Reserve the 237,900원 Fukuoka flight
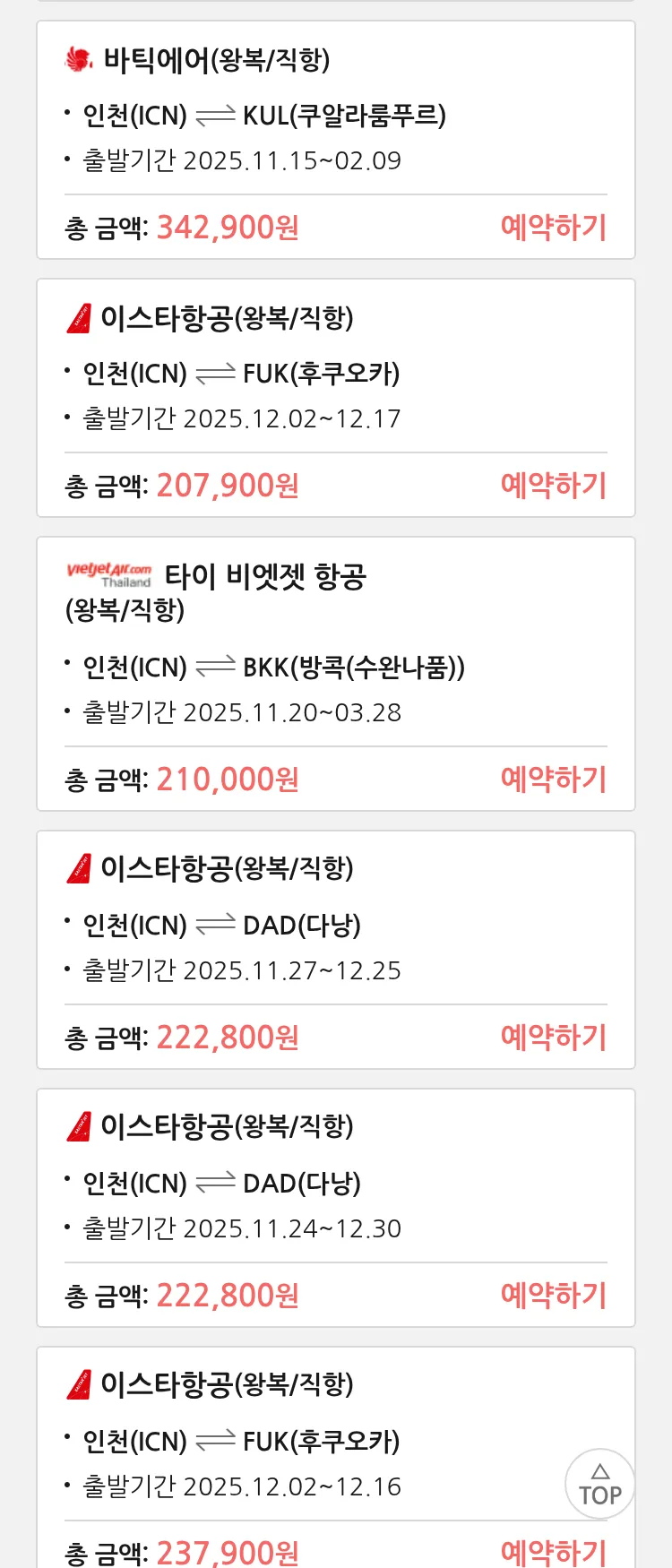 (553, 1552)
